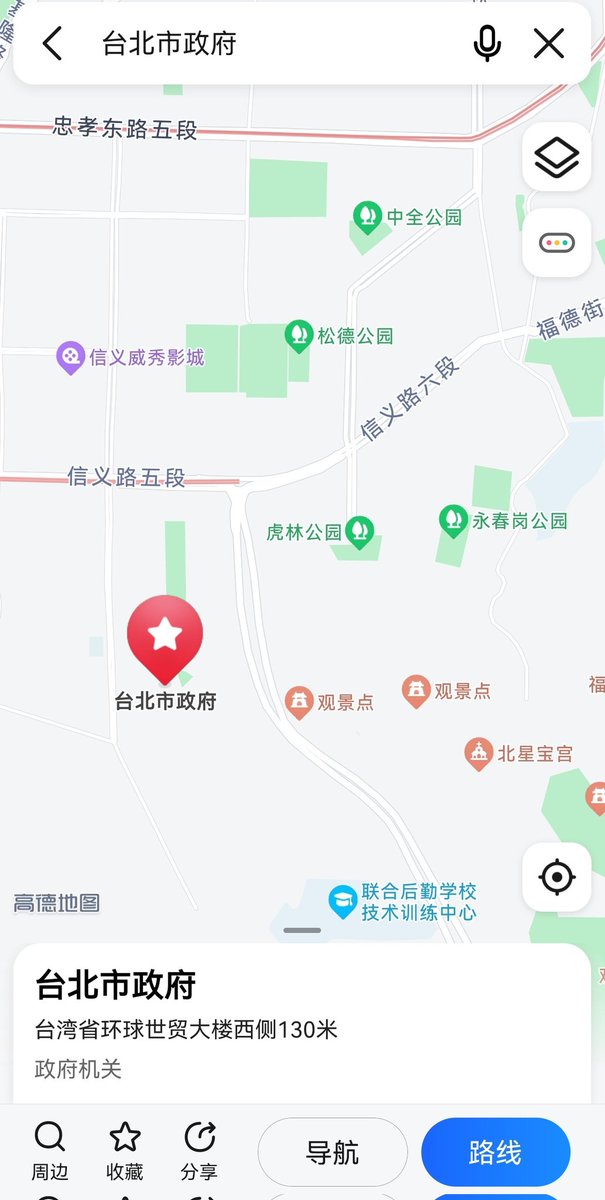Viewport: 605px width, 1200px height.
Task: Select the 信义威秀影城 map marker
Action: [69, 357]
